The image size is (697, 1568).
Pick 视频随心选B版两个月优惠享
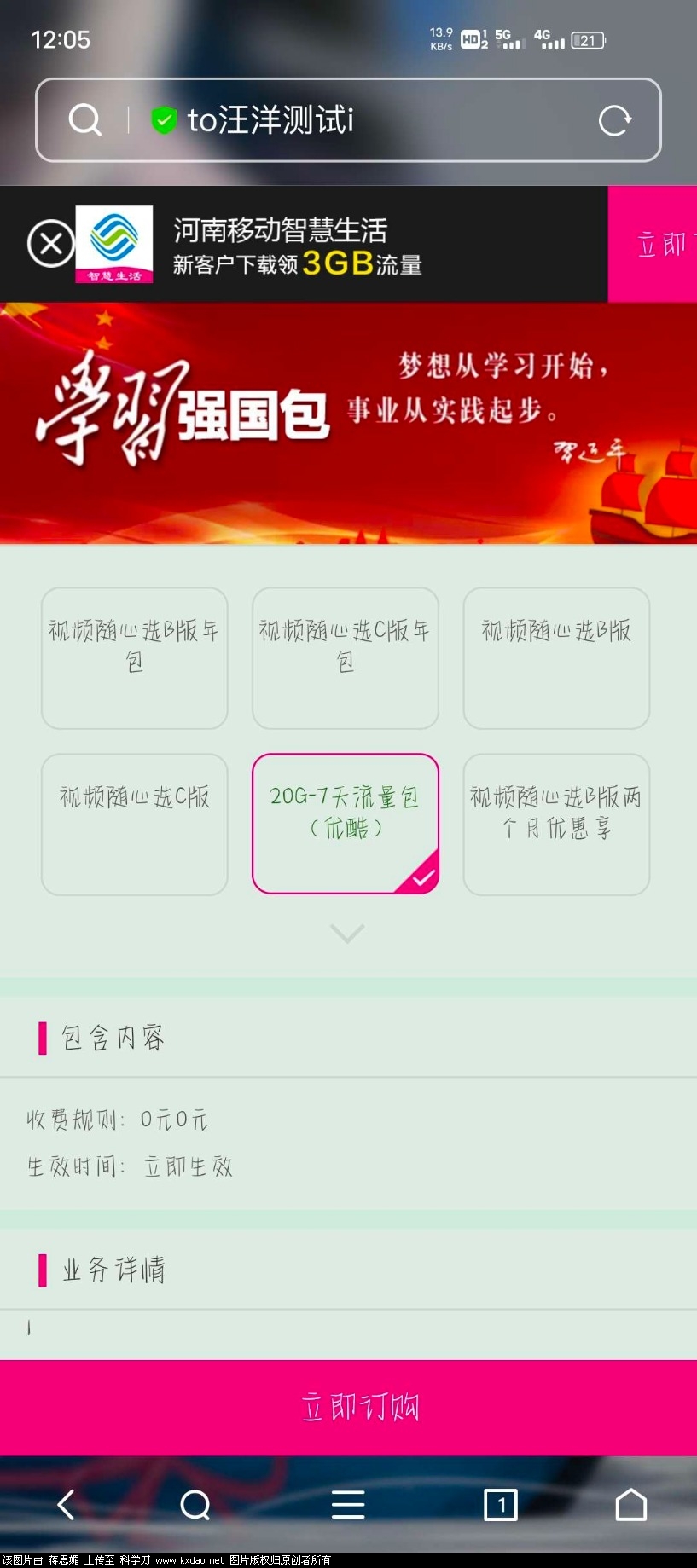556,824
